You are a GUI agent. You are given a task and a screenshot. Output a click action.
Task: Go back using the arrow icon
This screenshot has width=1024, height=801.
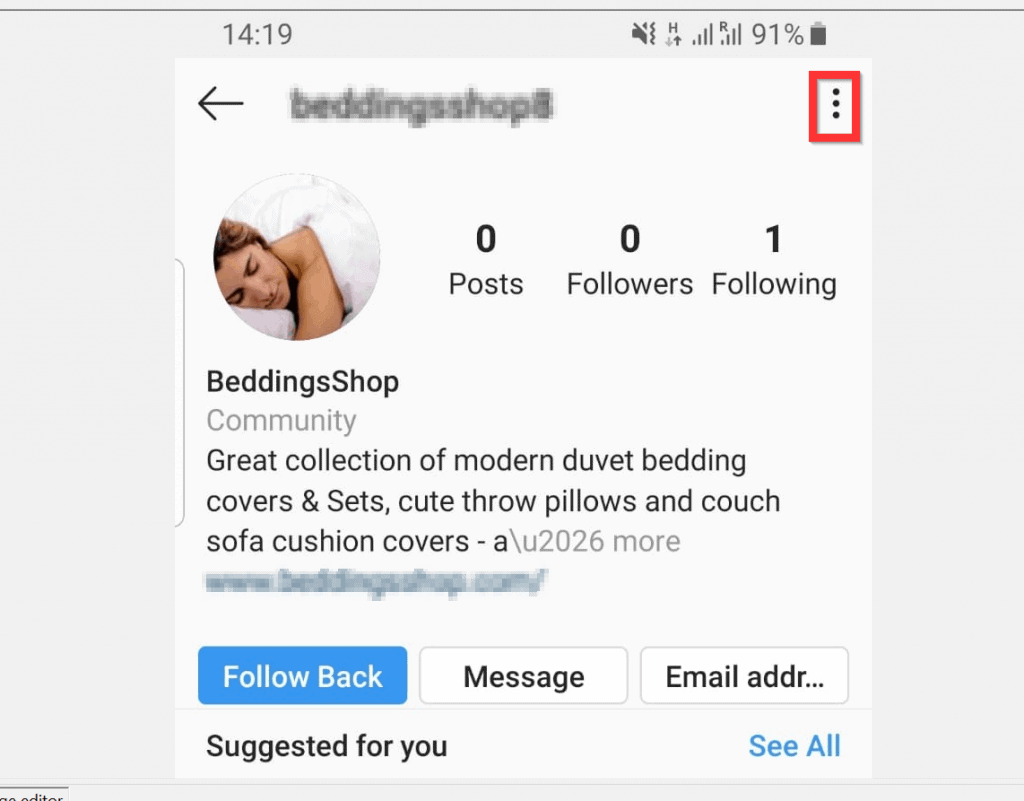pyautogui.click(x=221, y=103)
